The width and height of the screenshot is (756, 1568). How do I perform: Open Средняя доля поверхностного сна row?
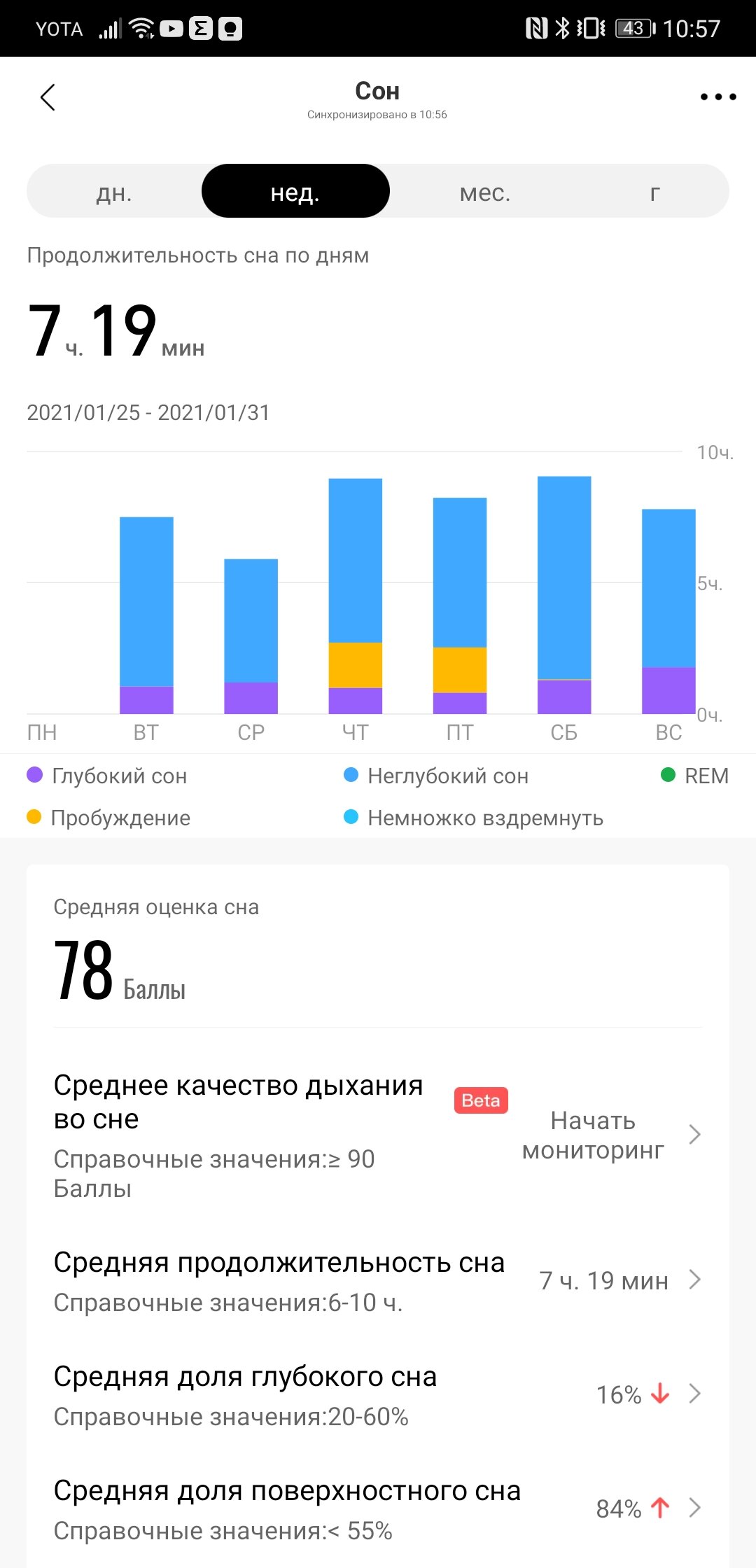[x=378, y=1508]
